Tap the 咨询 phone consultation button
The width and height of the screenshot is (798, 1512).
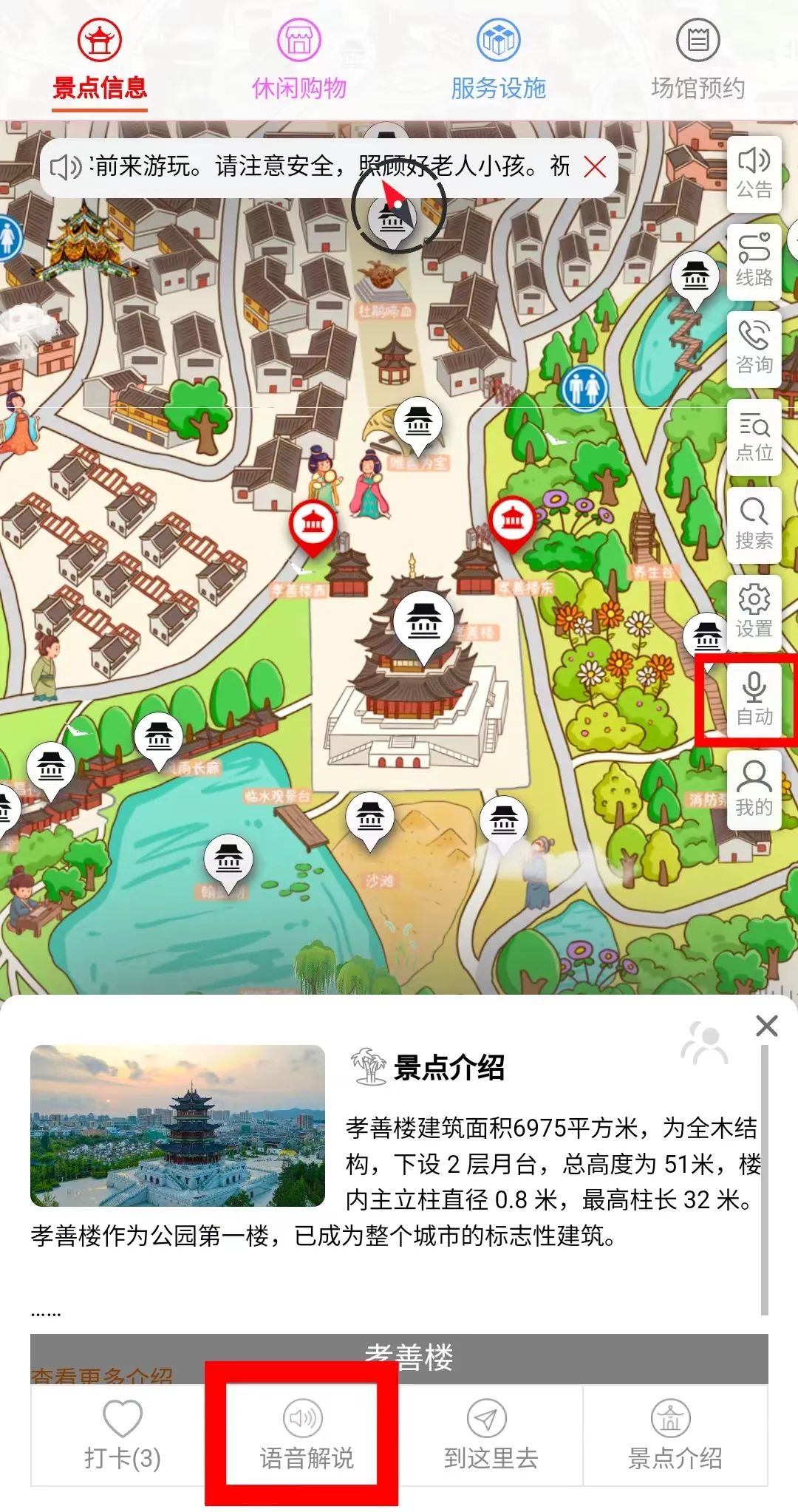pyautogui.click(x=754, y=348)
